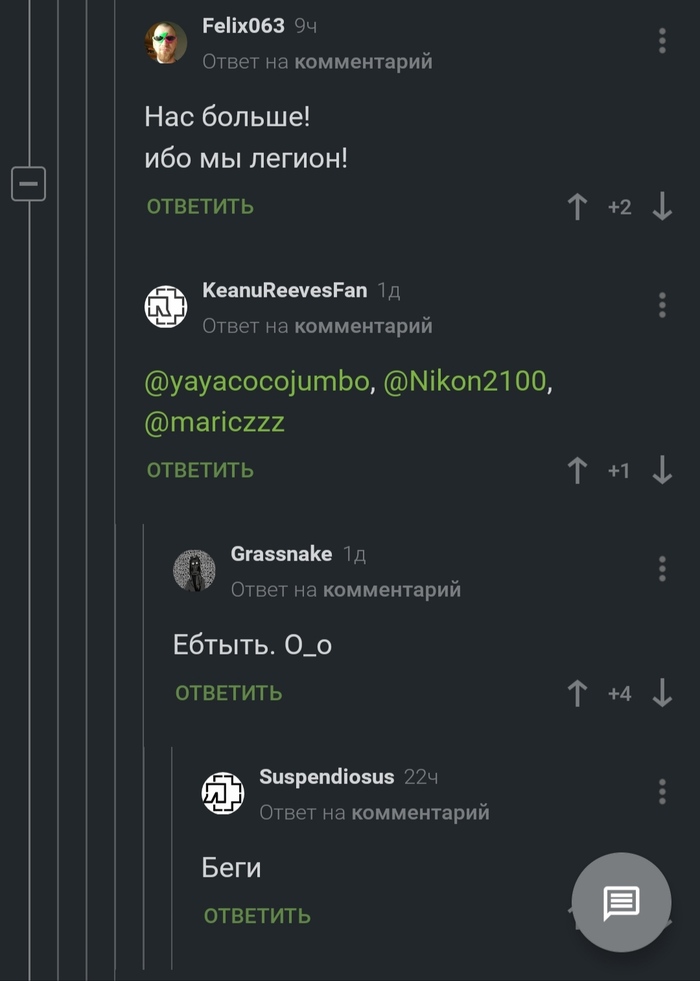
Task: Open the @mariczzz mention
Action: coord(214,422)
